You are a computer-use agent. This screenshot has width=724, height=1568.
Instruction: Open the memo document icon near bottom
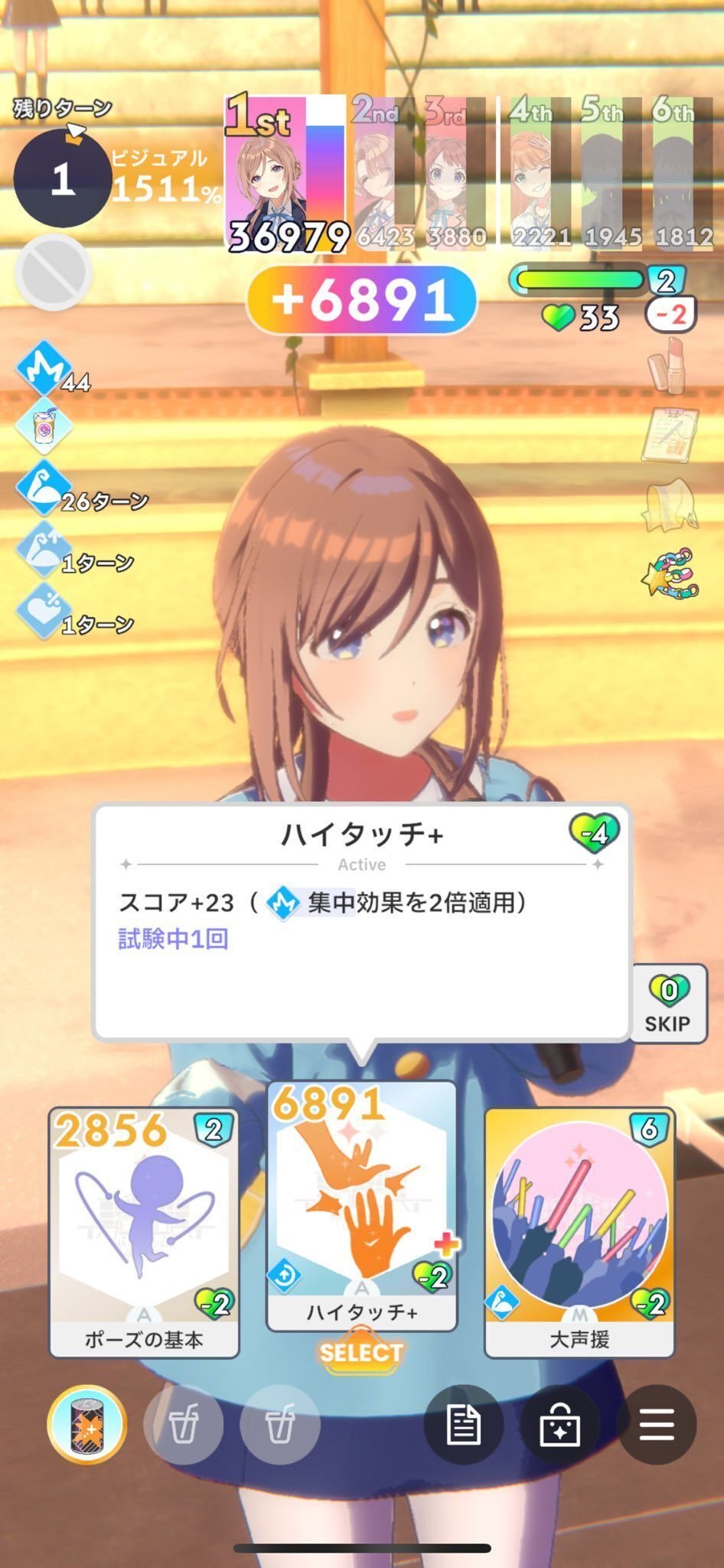(x=463, y=1424)
